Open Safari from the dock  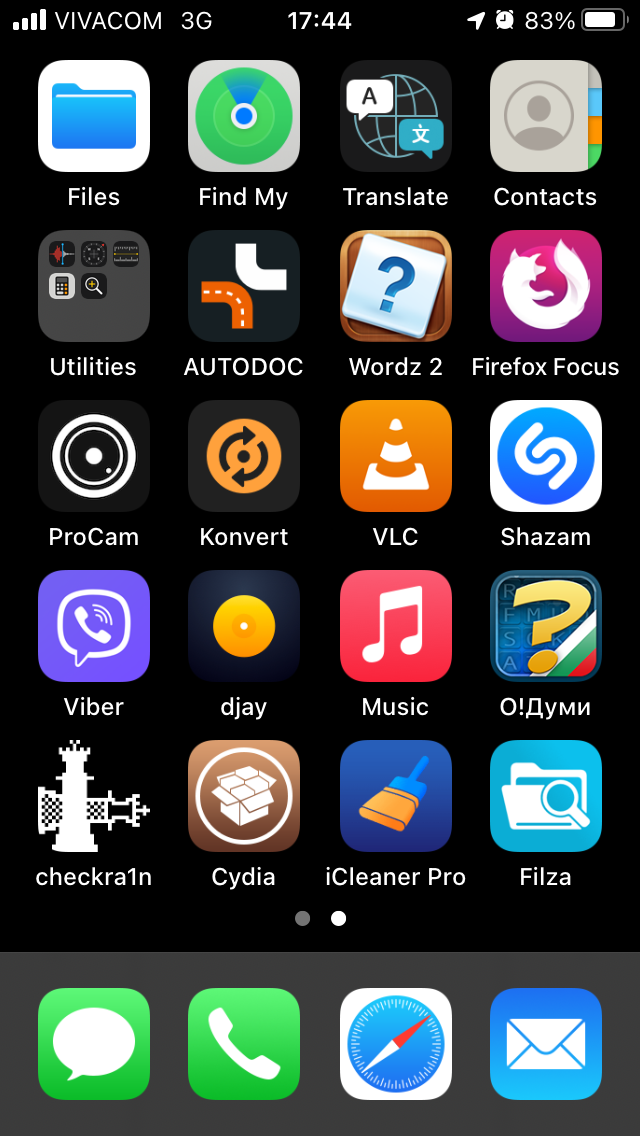coord(396,1044)
